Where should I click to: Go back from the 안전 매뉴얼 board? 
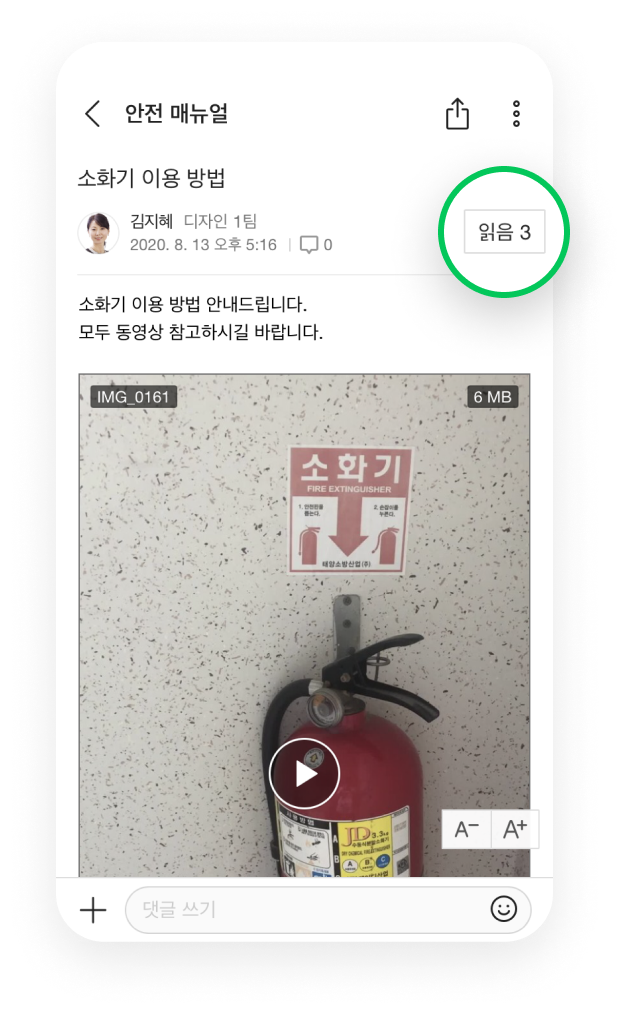(x=93, y=114)
